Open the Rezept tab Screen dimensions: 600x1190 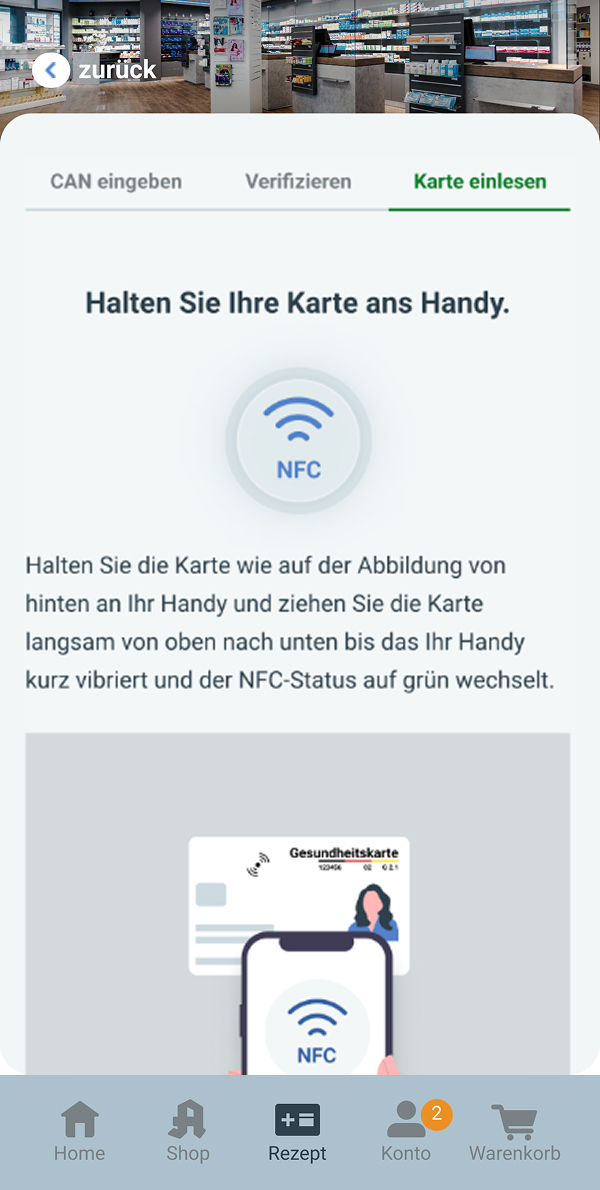pyautogui.click(x=297, y=1132)
